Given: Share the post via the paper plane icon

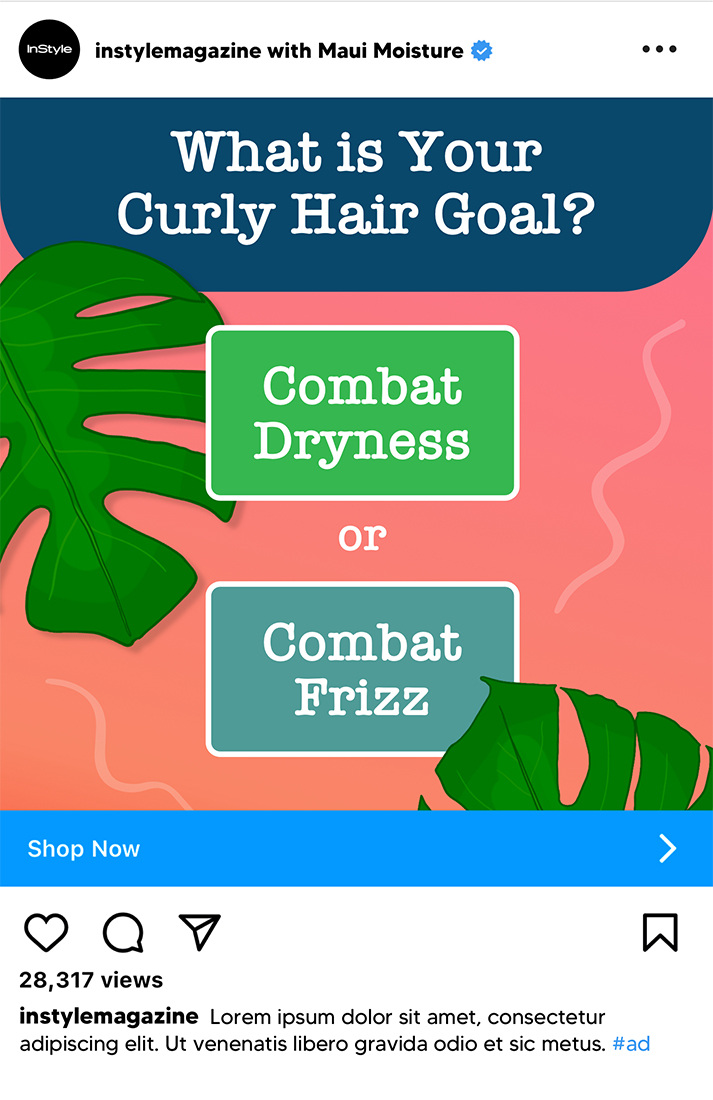Looking at the screenshot, I should pyautogui.click(x=199, y=932).
